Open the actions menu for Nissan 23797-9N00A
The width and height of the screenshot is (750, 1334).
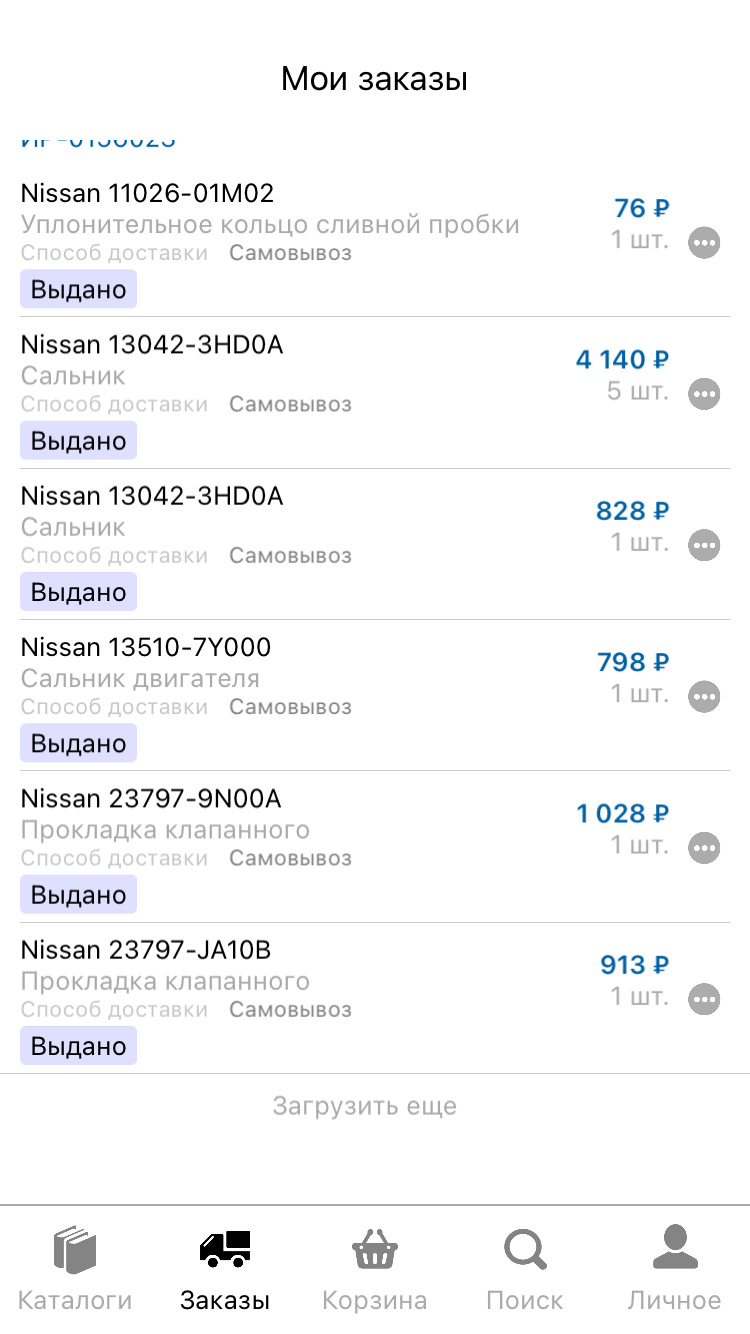tap(704, 847)
